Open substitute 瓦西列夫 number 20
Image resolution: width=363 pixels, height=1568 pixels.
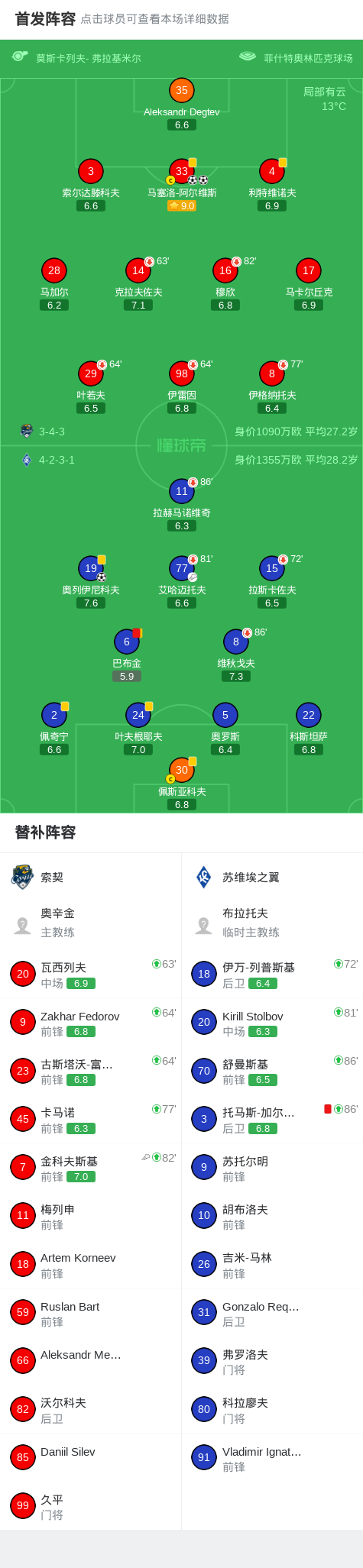pos(91,974)
